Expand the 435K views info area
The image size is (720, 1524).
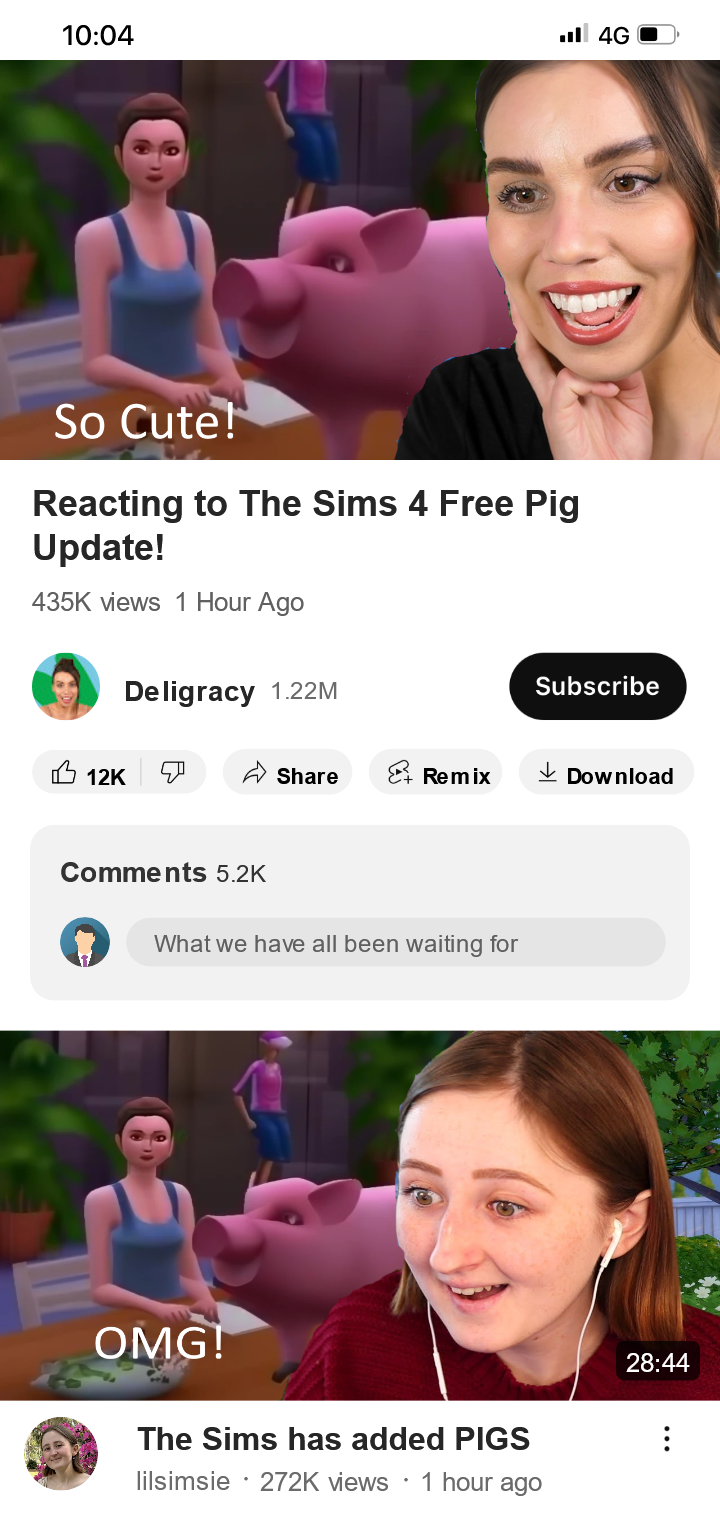[x=167, y=602]
